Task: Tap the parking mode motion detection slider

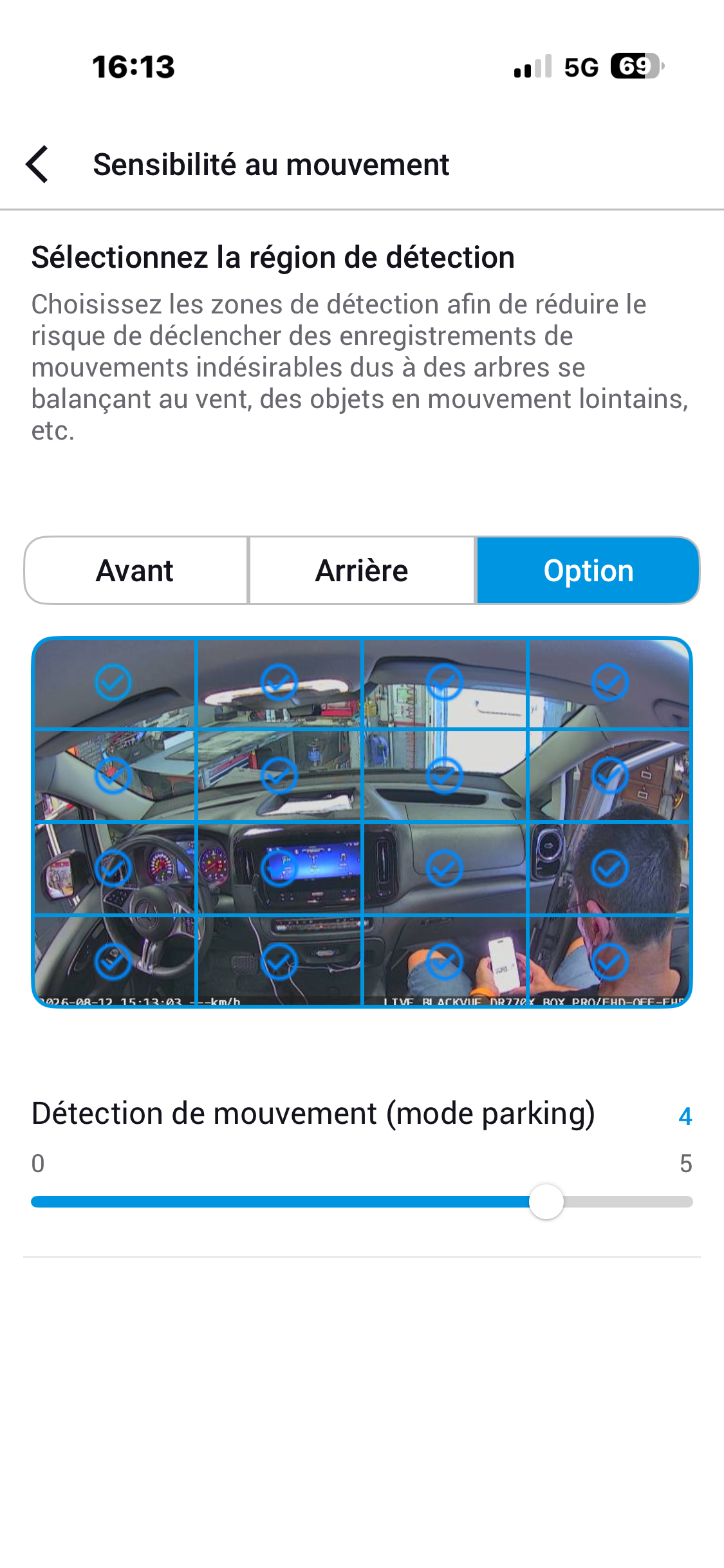Action: pyautogui.click(x=362, y=1202)
